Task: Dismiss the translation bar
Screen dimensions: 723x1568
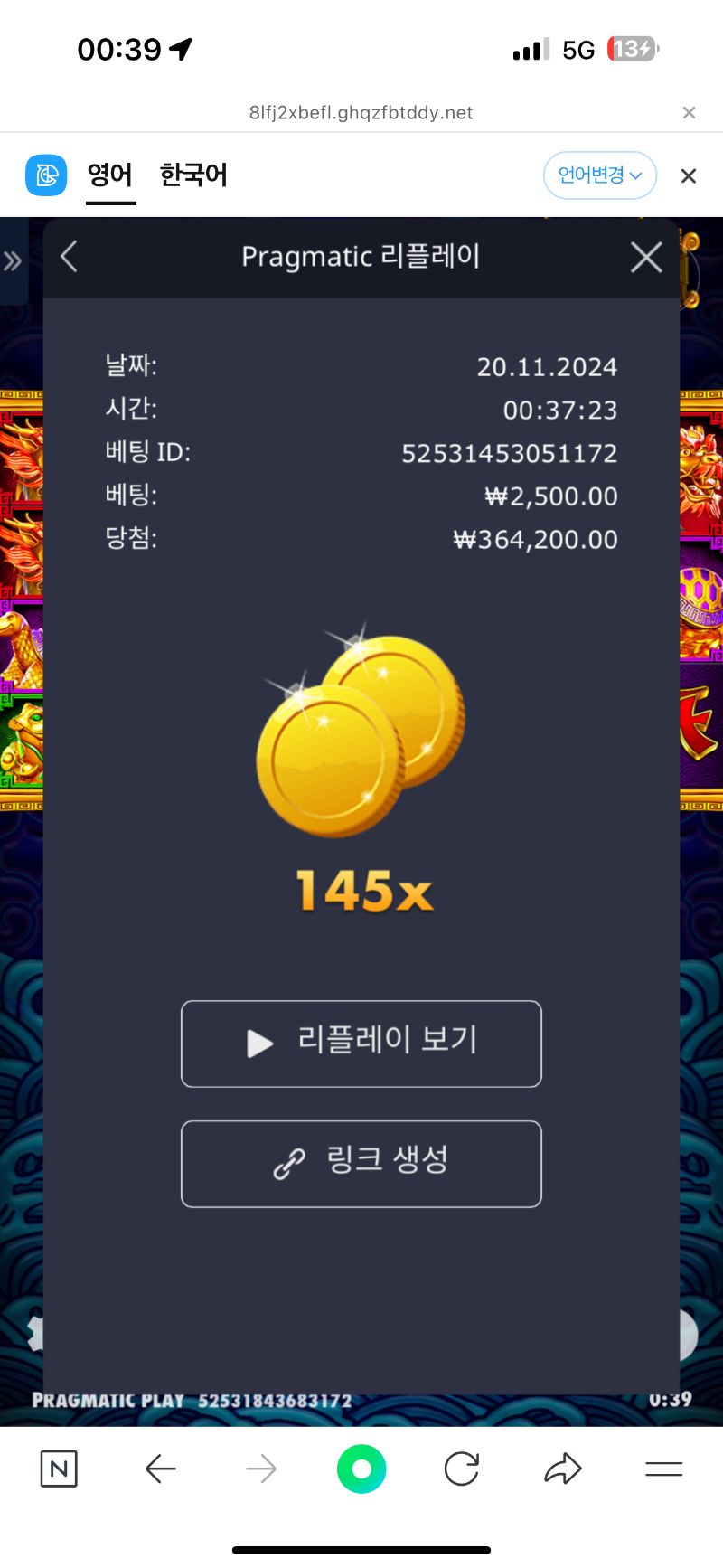Action: 689,176
